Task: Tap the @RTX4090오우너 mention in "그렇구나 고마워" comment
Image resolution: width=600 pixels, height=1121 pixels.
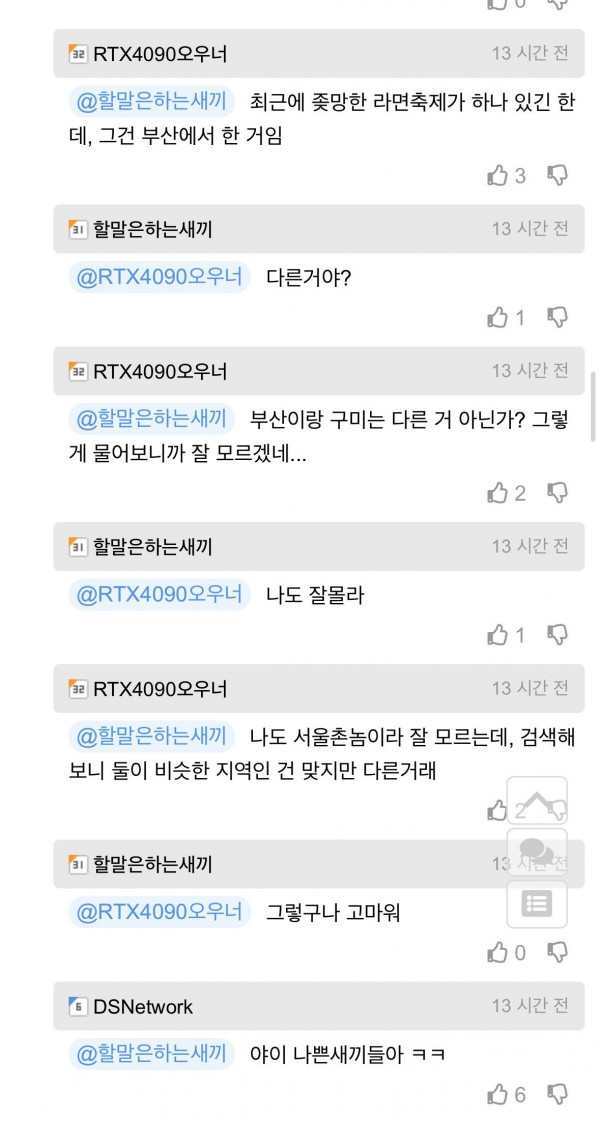Action: point(160,911)
